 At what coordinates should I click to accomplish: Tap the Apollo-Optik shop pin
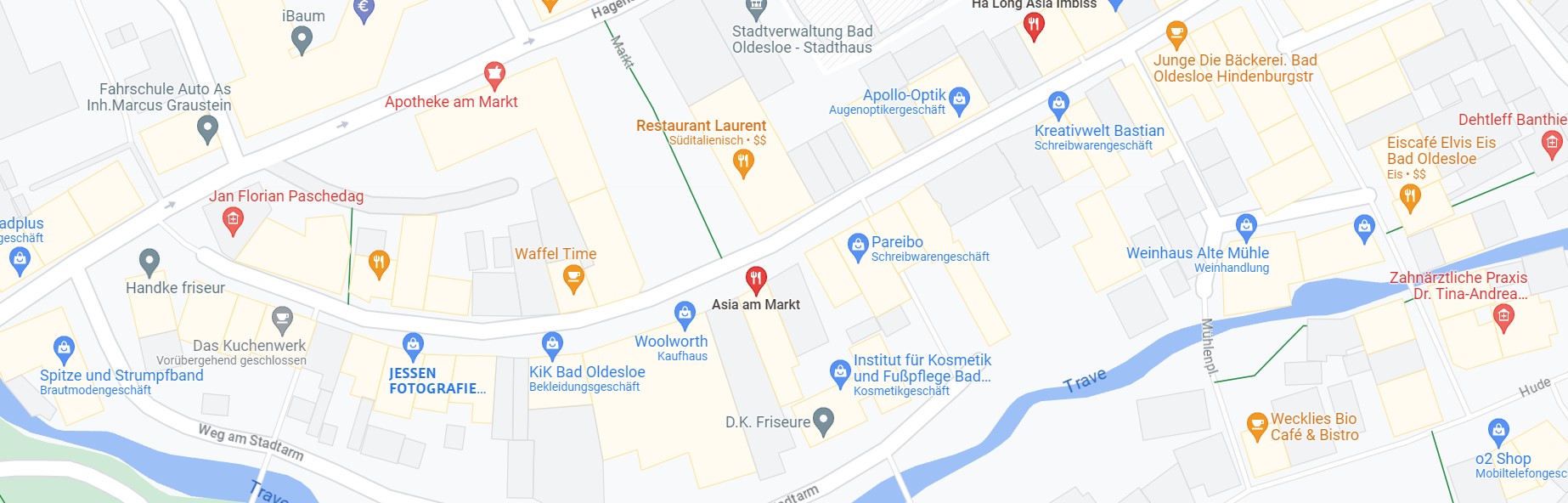point(959,100)
